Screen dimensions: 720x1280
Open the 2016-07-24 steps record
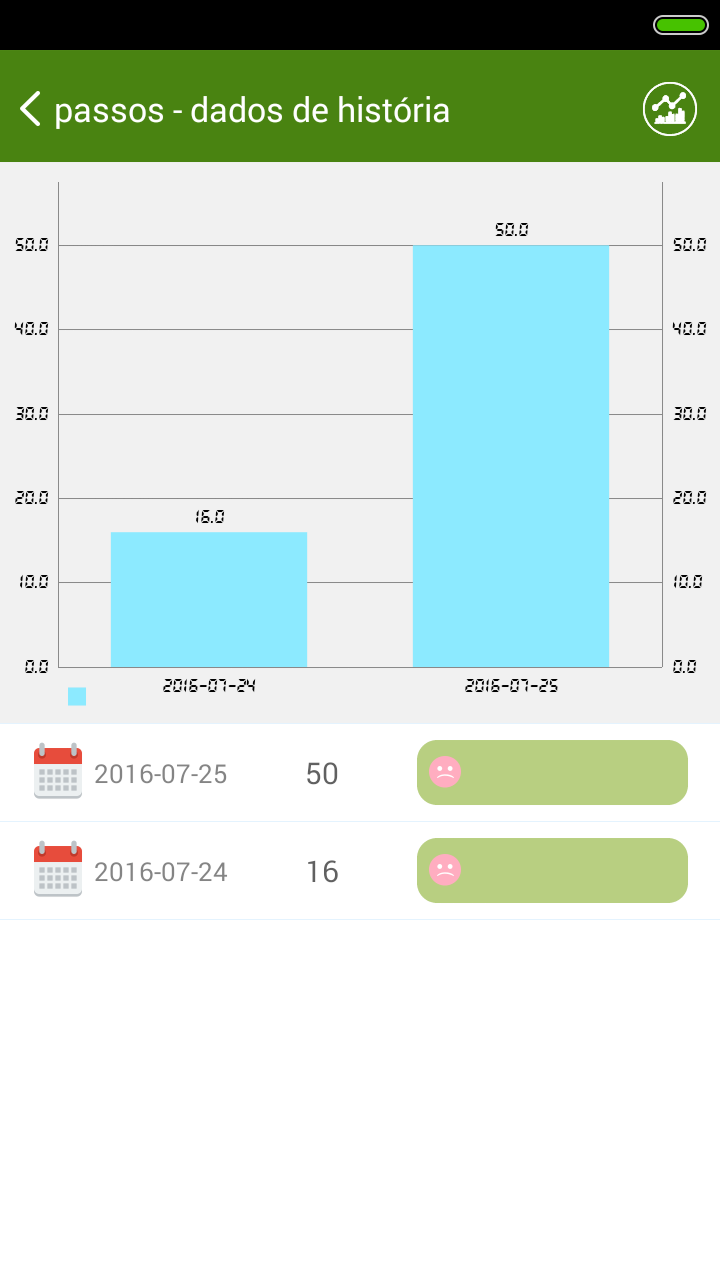(360, 871)
